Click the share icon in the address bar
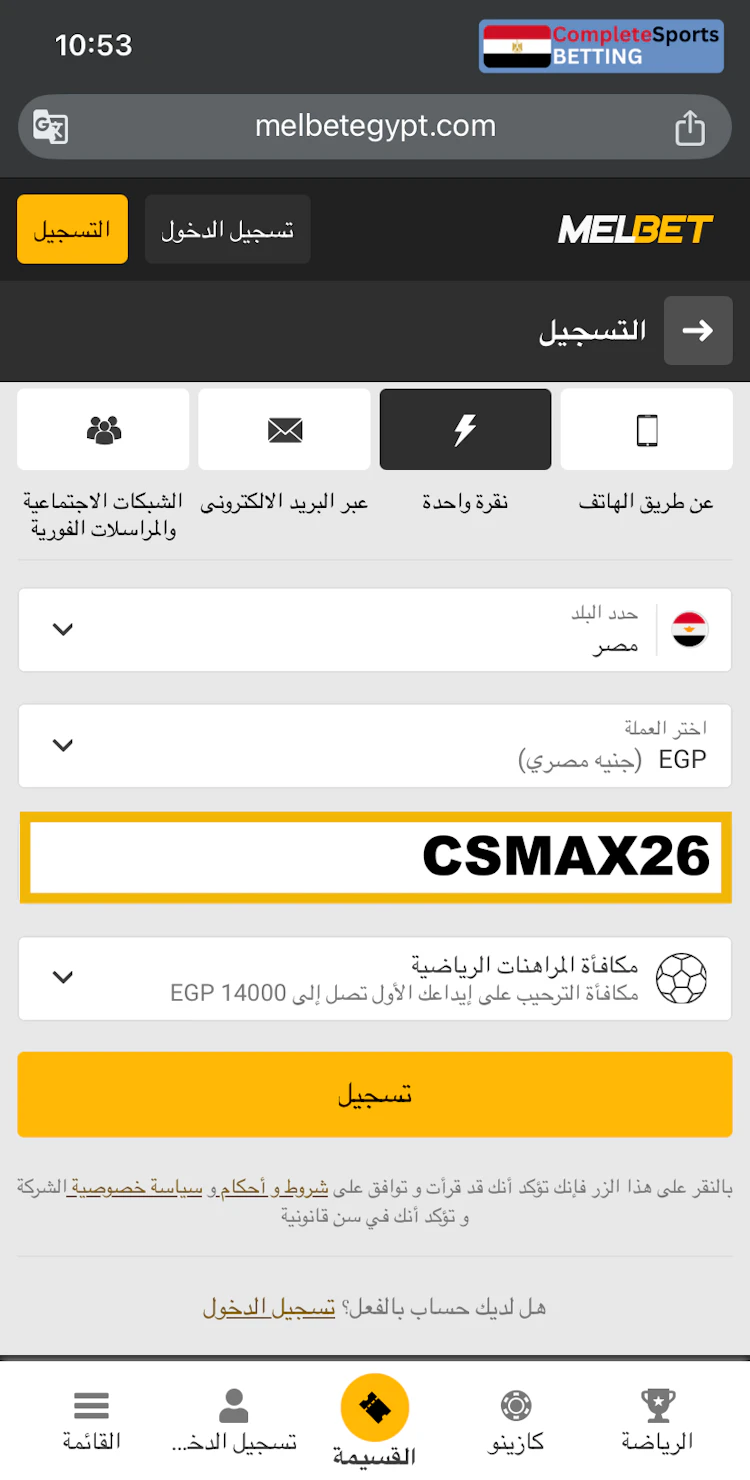The width and height of the screenshot is (750, 1480). point(690,127)
